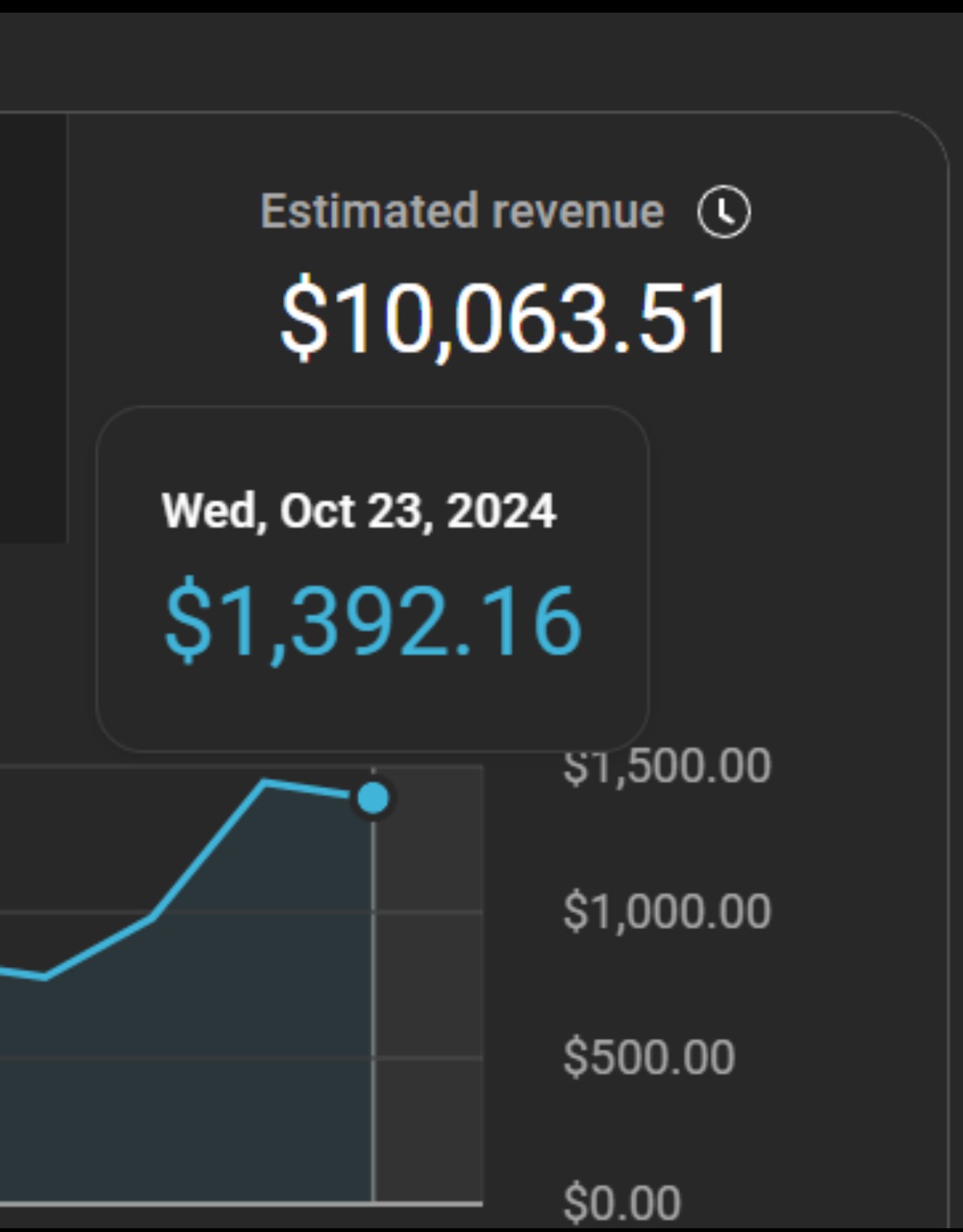
Task: Tap the clock icon beside Estimated revenue
Action: (723, 212)
